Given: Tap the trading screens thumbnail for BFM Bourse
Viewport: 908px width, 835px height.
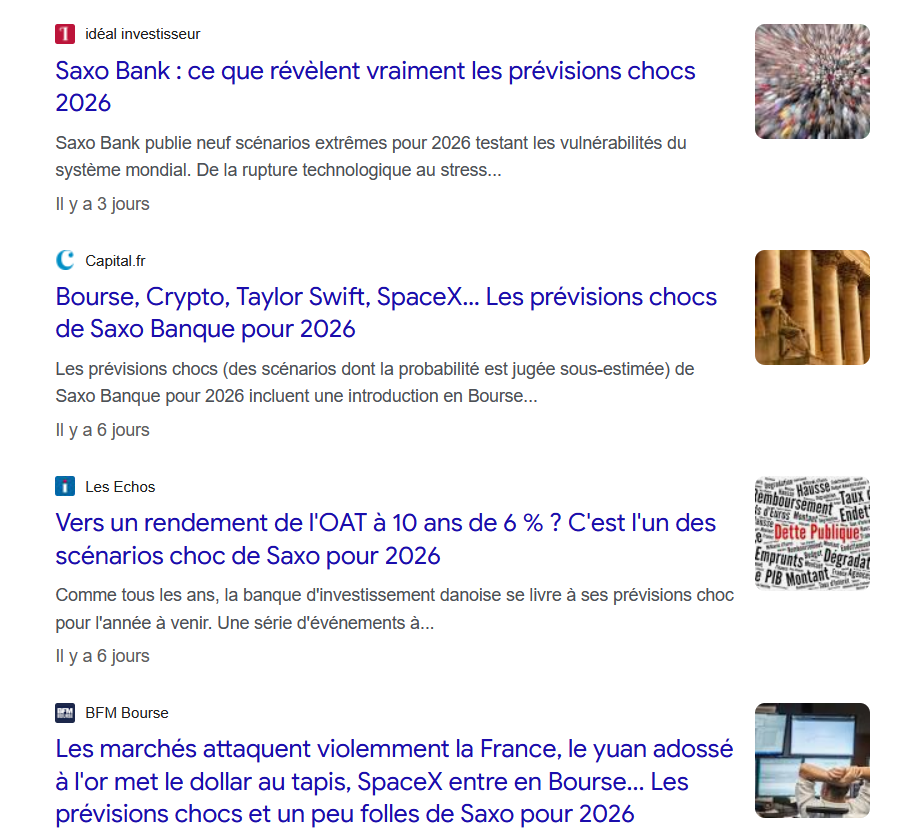Looking at the screenshot, I should (x=812, y=760).
